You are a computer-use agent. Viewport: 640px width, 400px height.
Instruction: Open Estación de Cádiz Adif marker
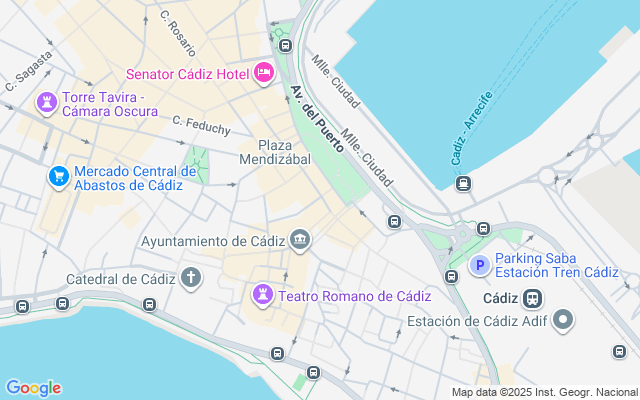point(564,321)
